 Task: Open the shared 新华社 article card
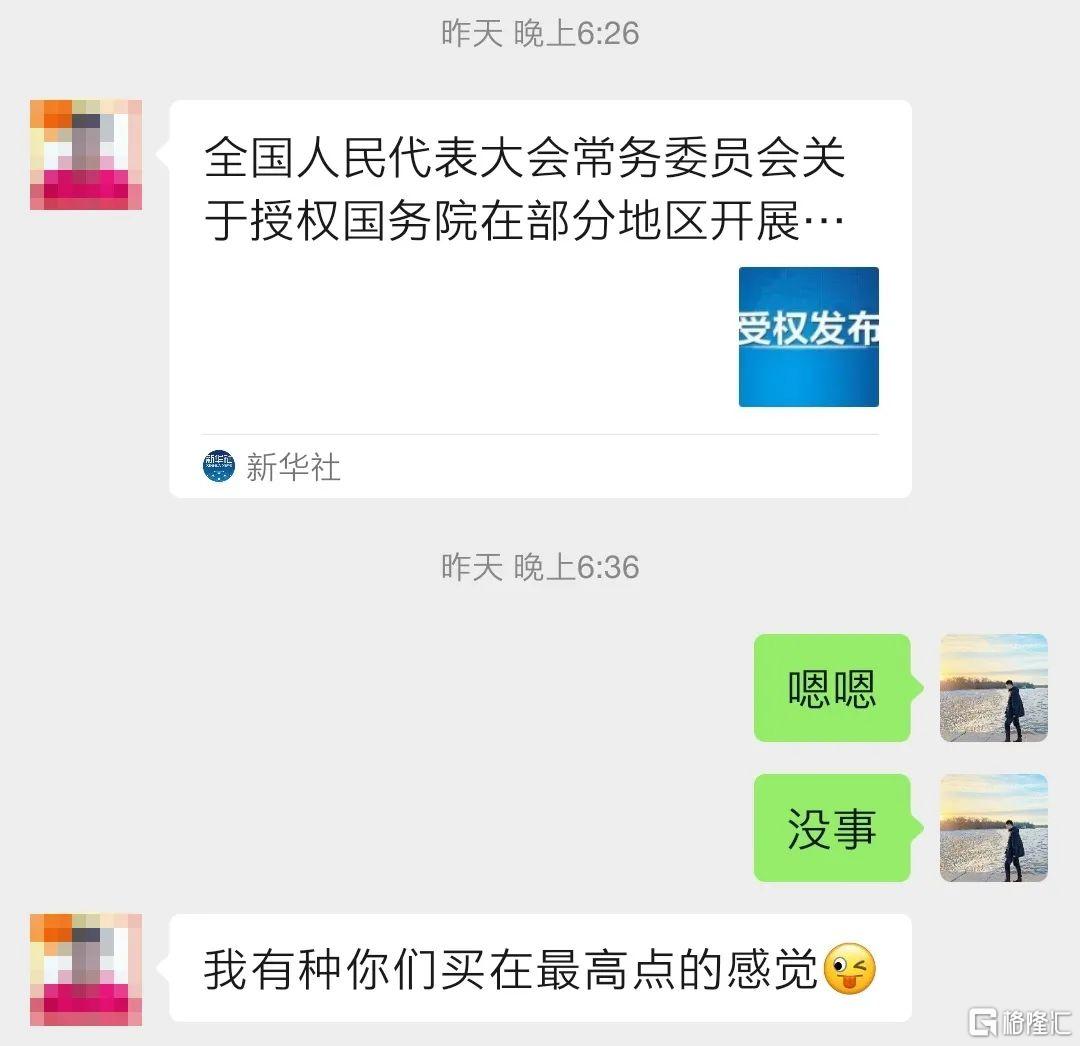pyautogui.click(x=540, y=298)
